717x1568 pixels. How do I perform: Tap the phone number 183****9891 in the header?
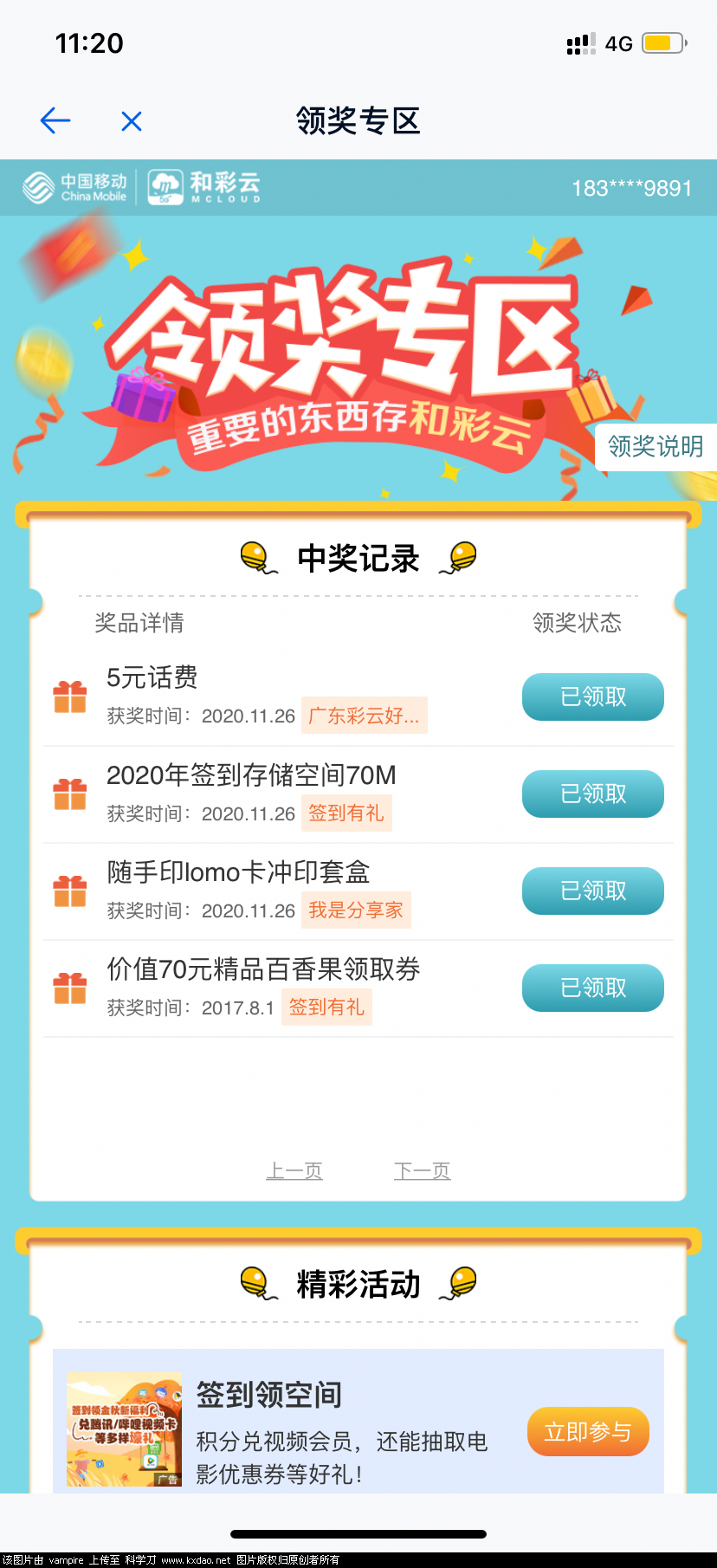coord(630,186)
